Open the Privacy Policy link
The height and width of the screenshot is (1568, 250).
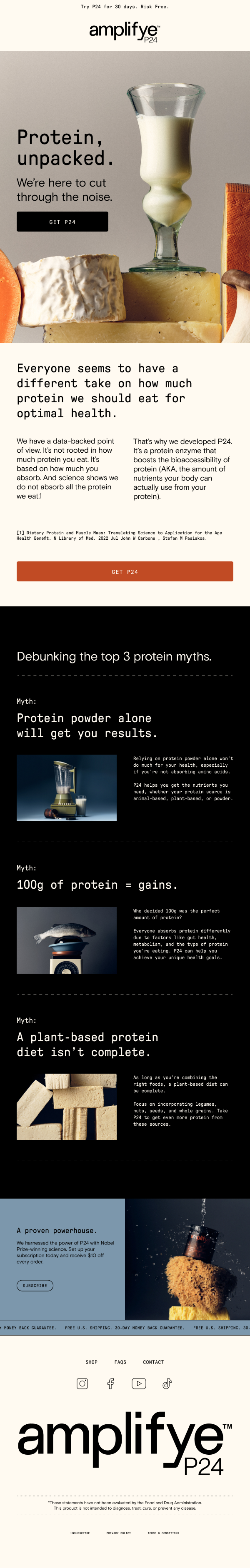(119, 1533)
